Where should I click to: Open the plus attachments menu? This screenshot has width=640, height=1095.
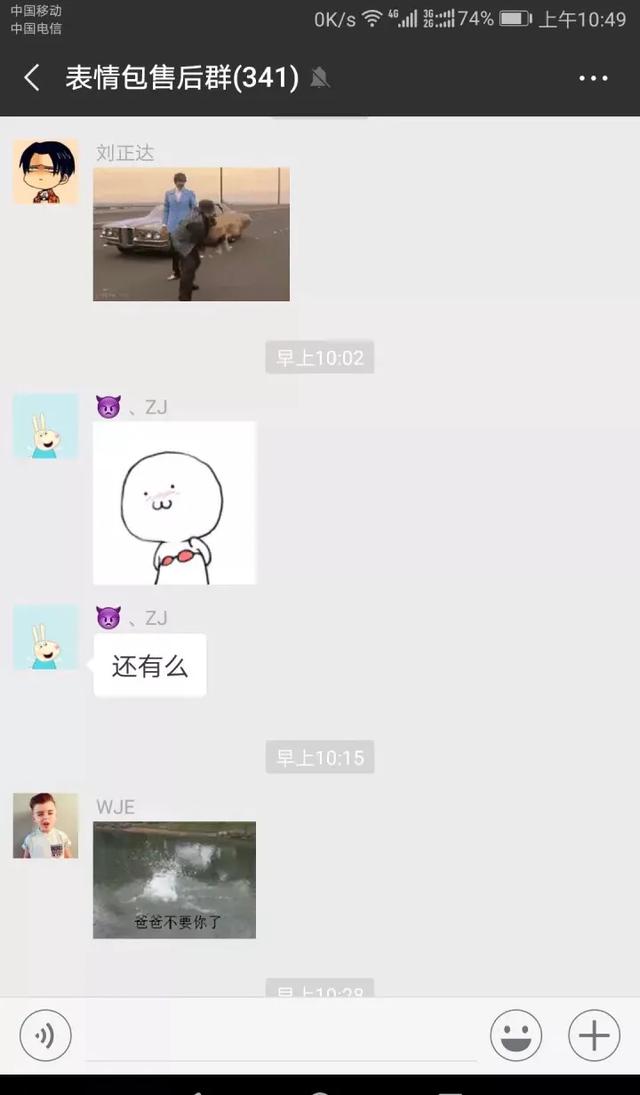[594, 1035]
